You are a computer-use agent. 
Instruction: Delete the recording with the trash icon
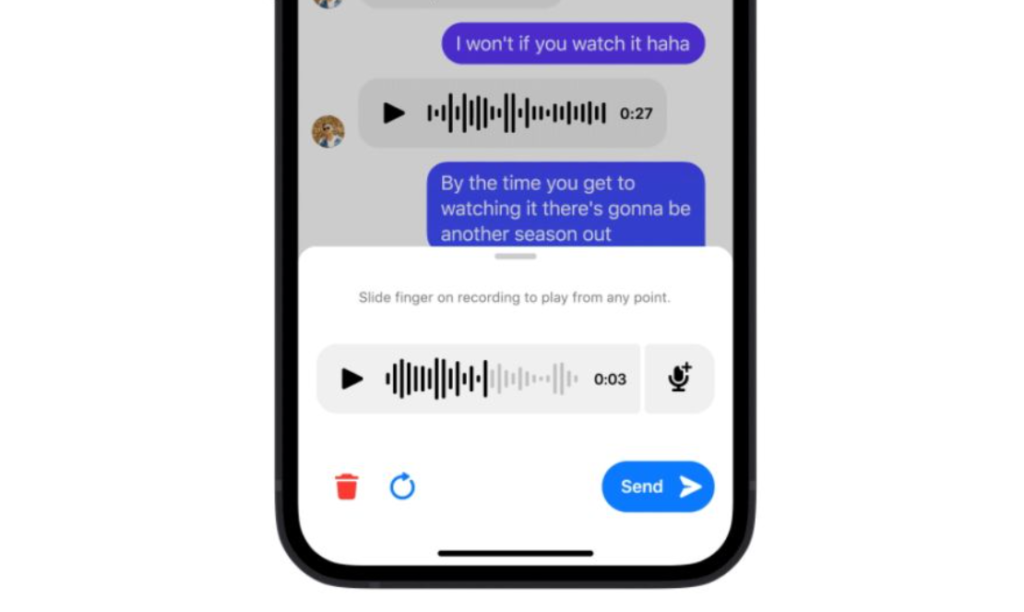pos(347,487)
